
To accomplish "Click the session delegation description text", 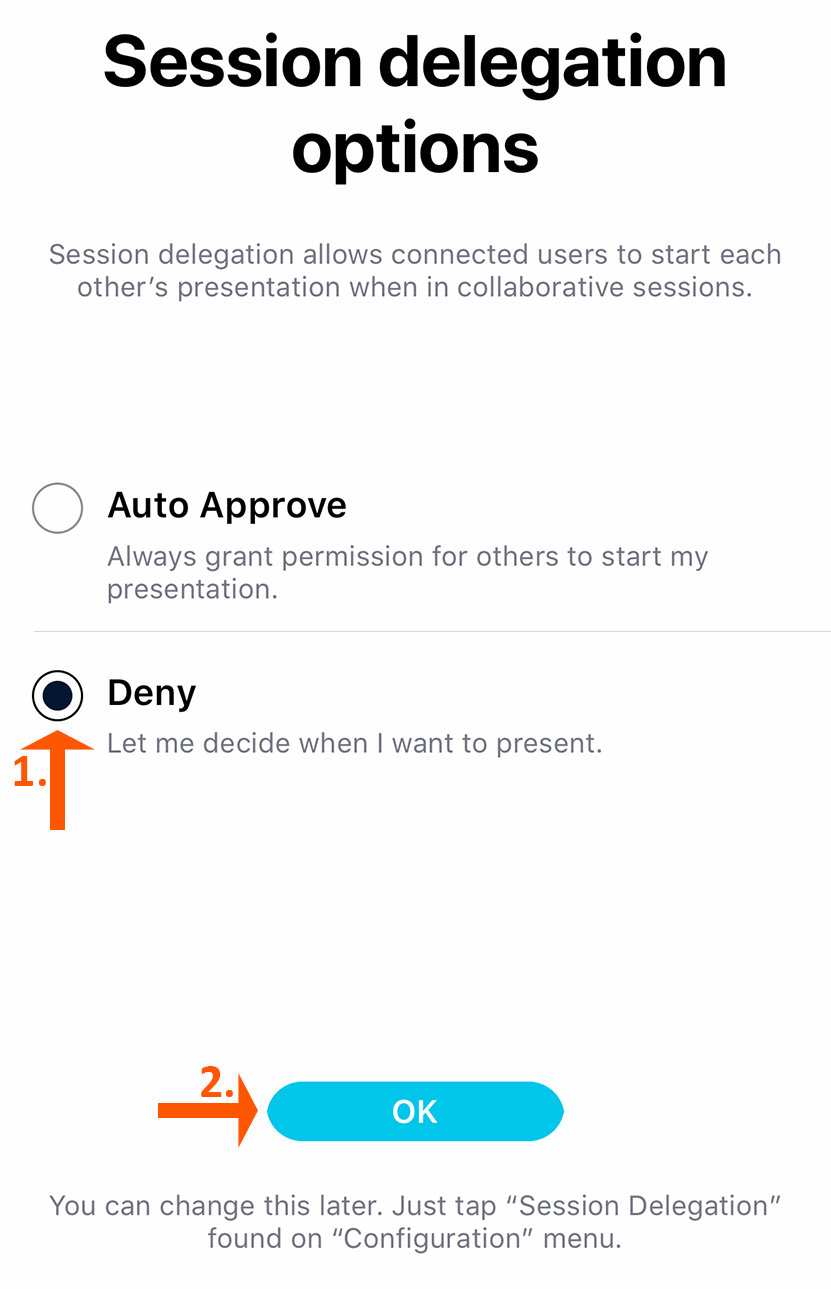I will (415, 270).
